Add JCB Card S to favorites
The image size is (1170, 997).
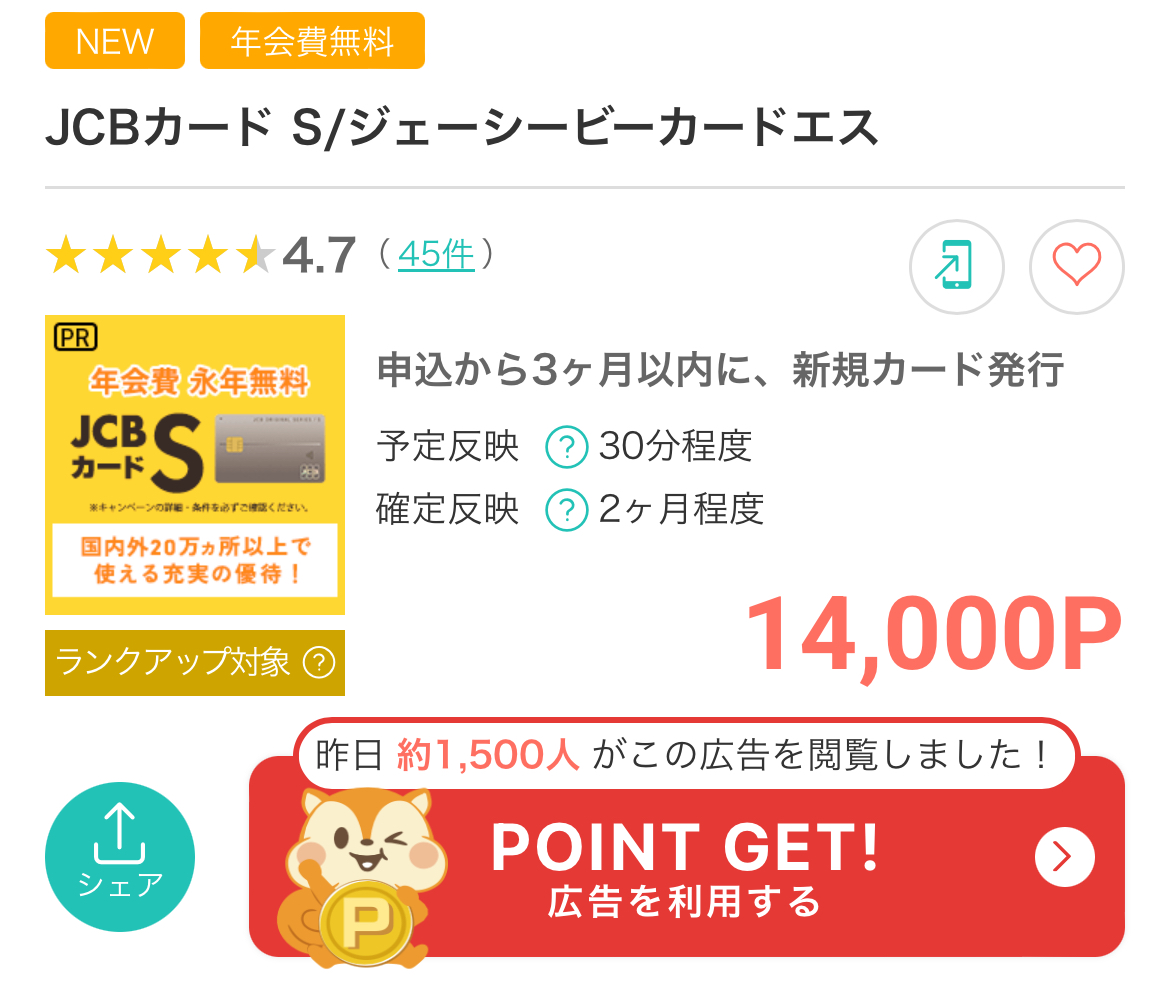coord(1077,267)
